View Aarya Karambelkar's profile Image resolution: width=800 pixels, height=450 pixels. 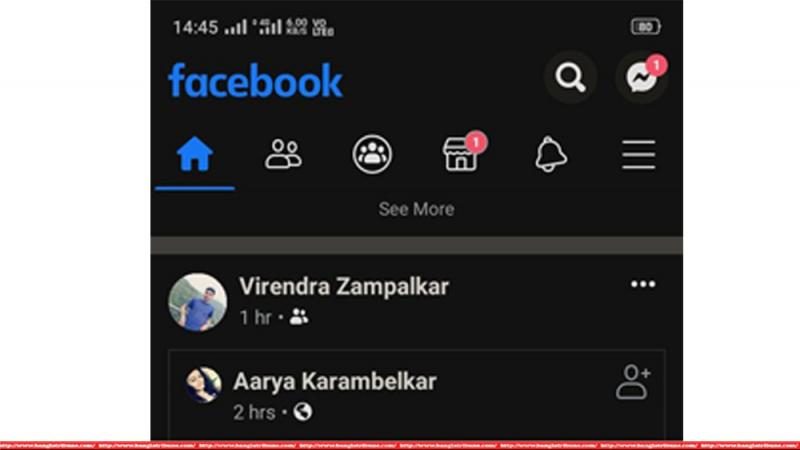[334, 381]
